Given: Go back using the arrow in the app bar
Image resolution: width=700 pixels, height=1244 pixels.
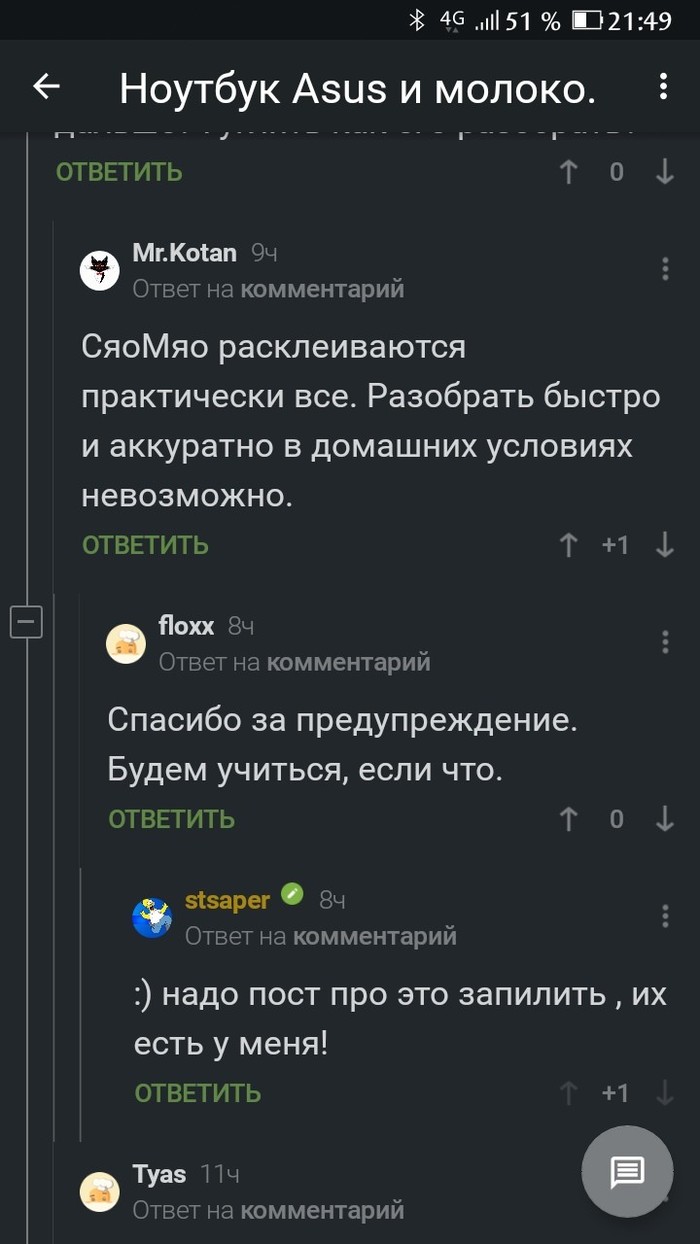Looking at the screenshot, I should (x=47, y=88).
